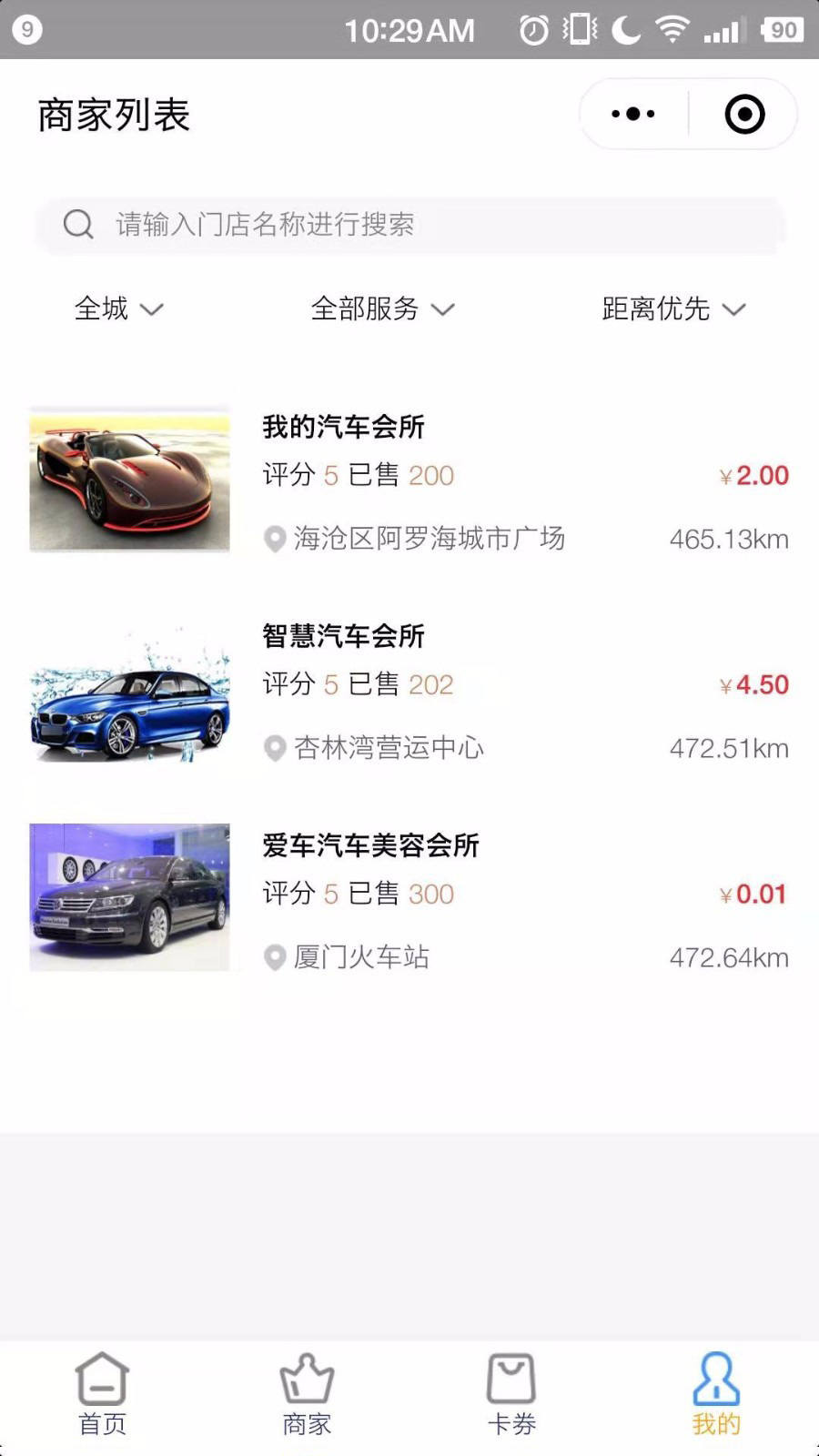The width and height of the screenshot is (819, 1456).
Task: Select the 爱车汽车美容会所 merchant
Action: coord(409,898)
